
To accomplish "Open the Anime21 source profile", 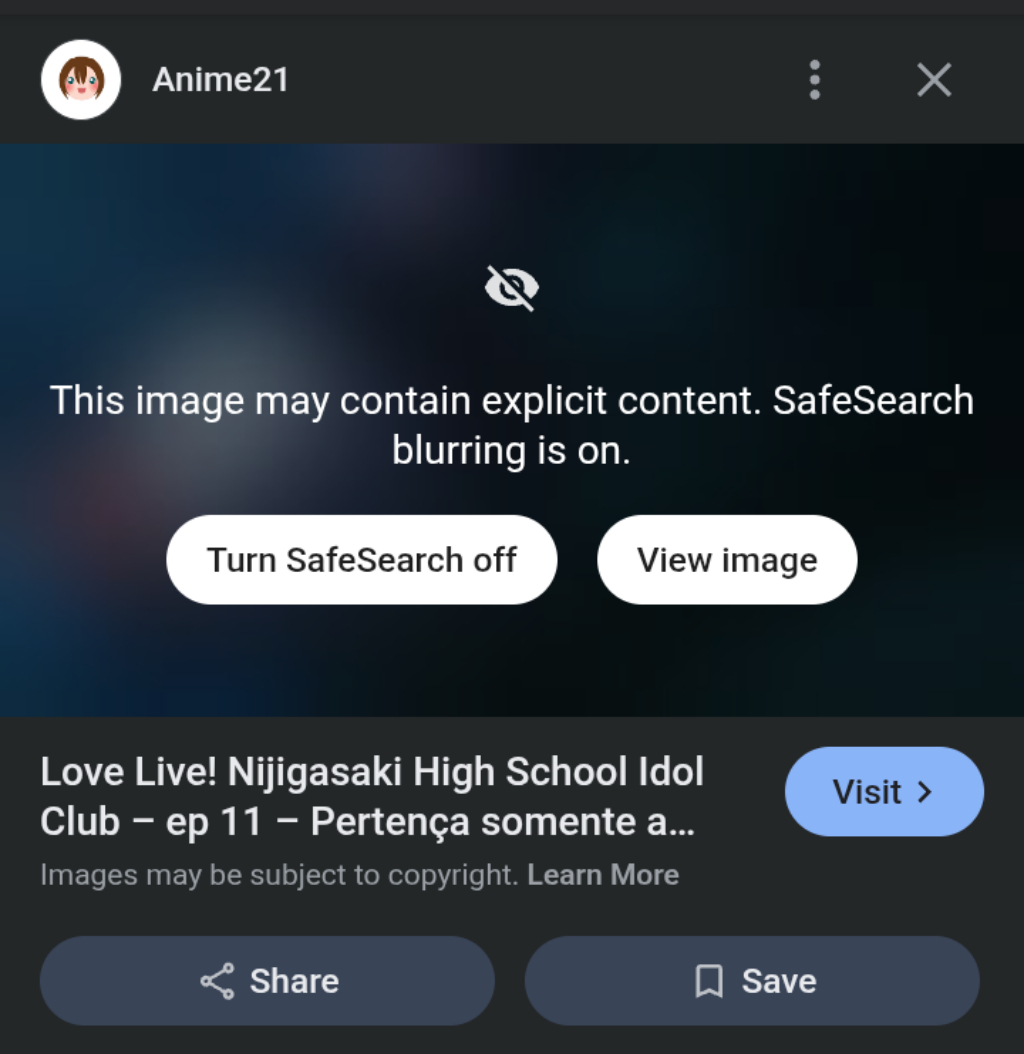I will tap(165, 80).
